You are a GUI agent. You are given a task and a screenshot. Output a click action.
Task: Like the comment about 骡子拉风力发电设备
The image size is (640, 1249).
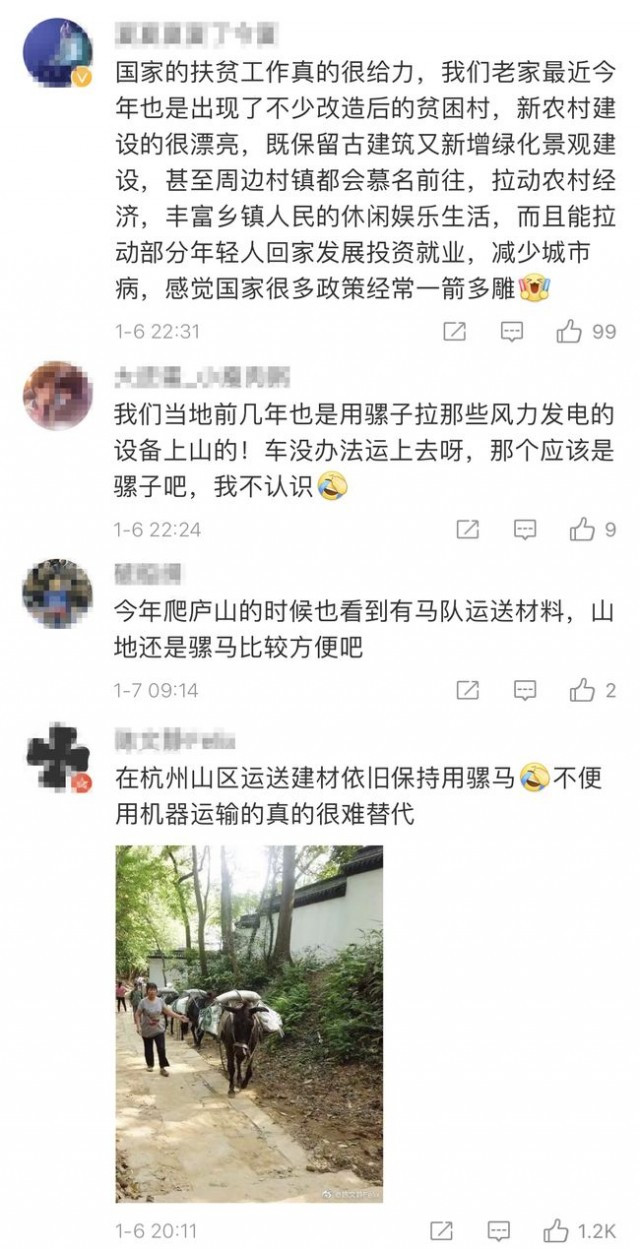(x=582, y=529)
